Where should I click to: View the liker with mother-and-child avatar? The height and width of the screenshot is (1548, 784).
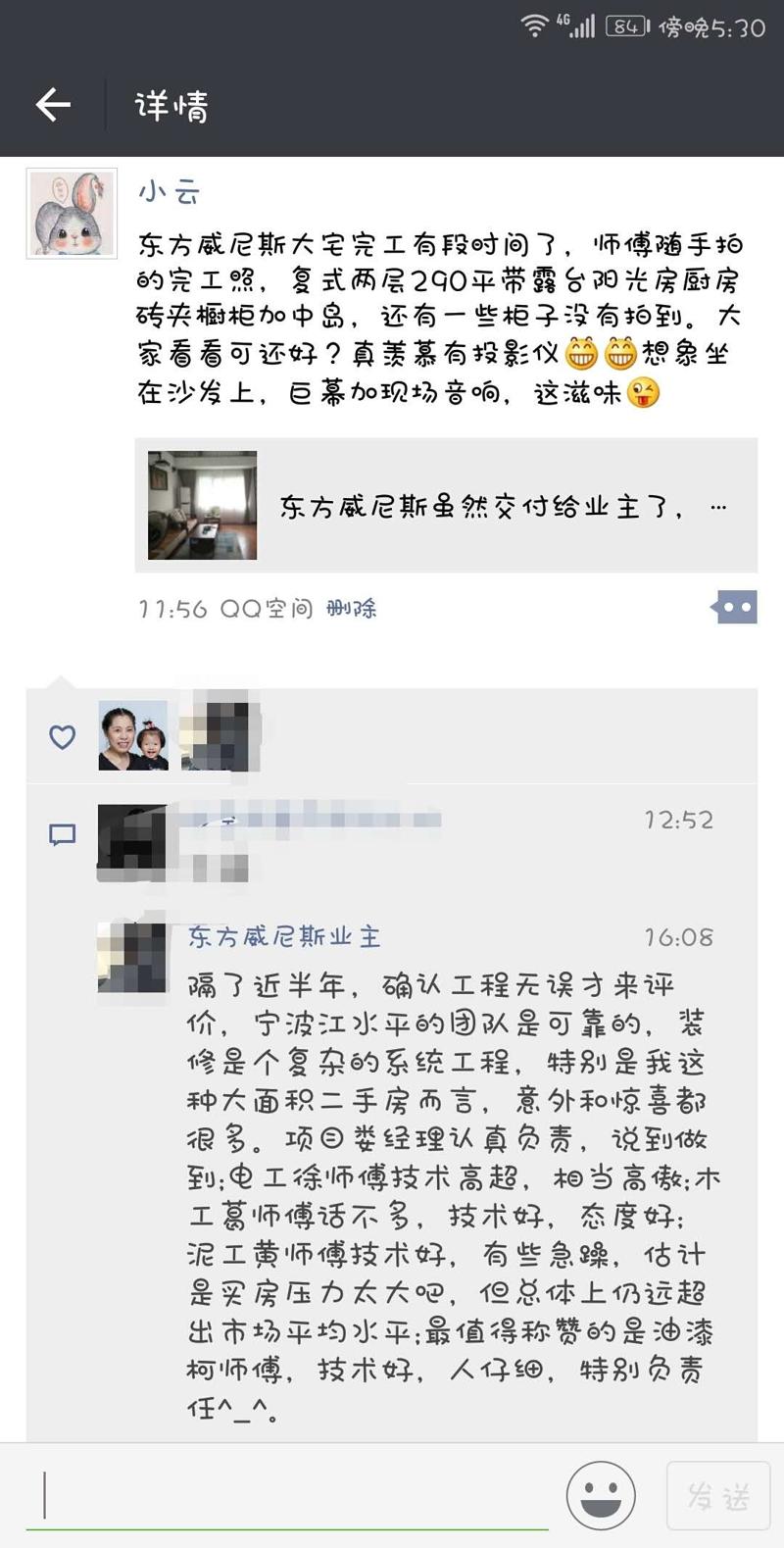point(133,735)
